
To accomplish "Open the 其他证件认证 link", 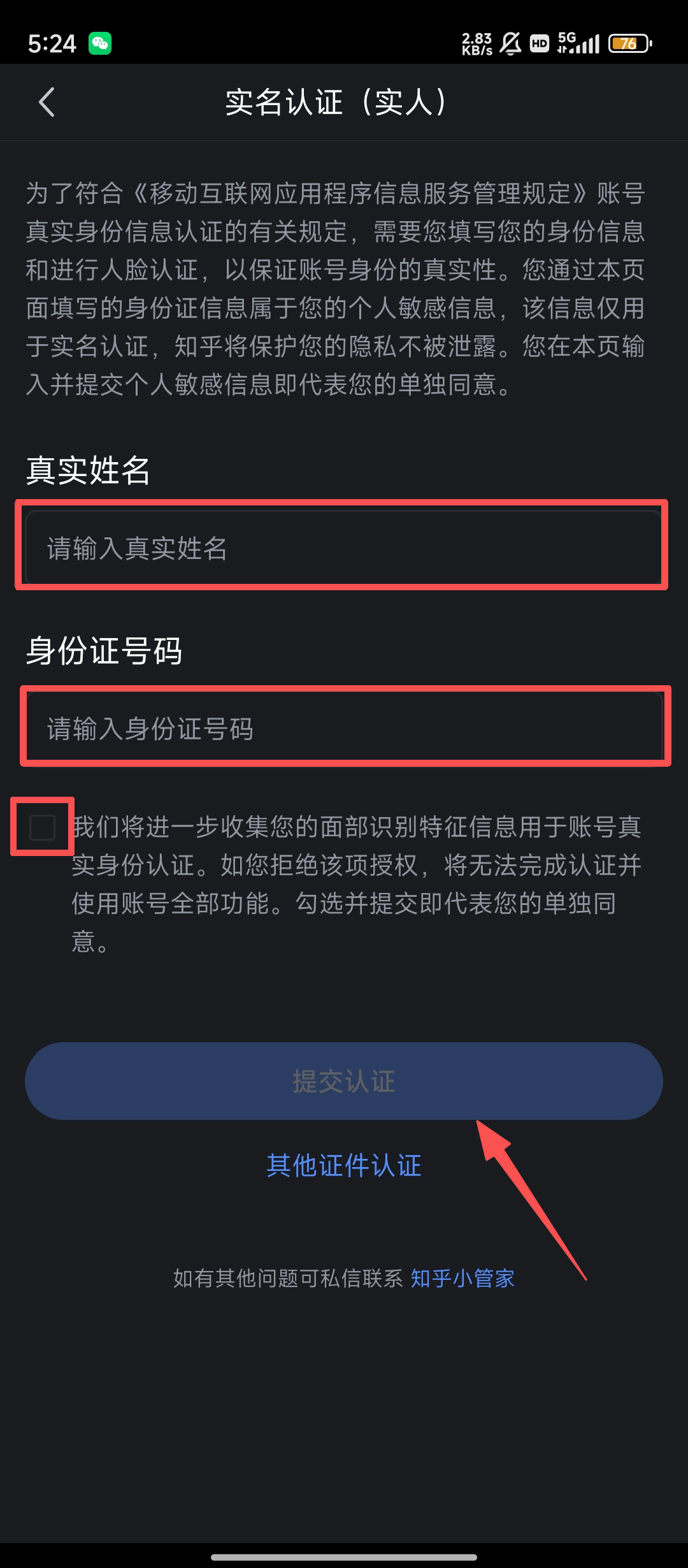I will 344,1165.
